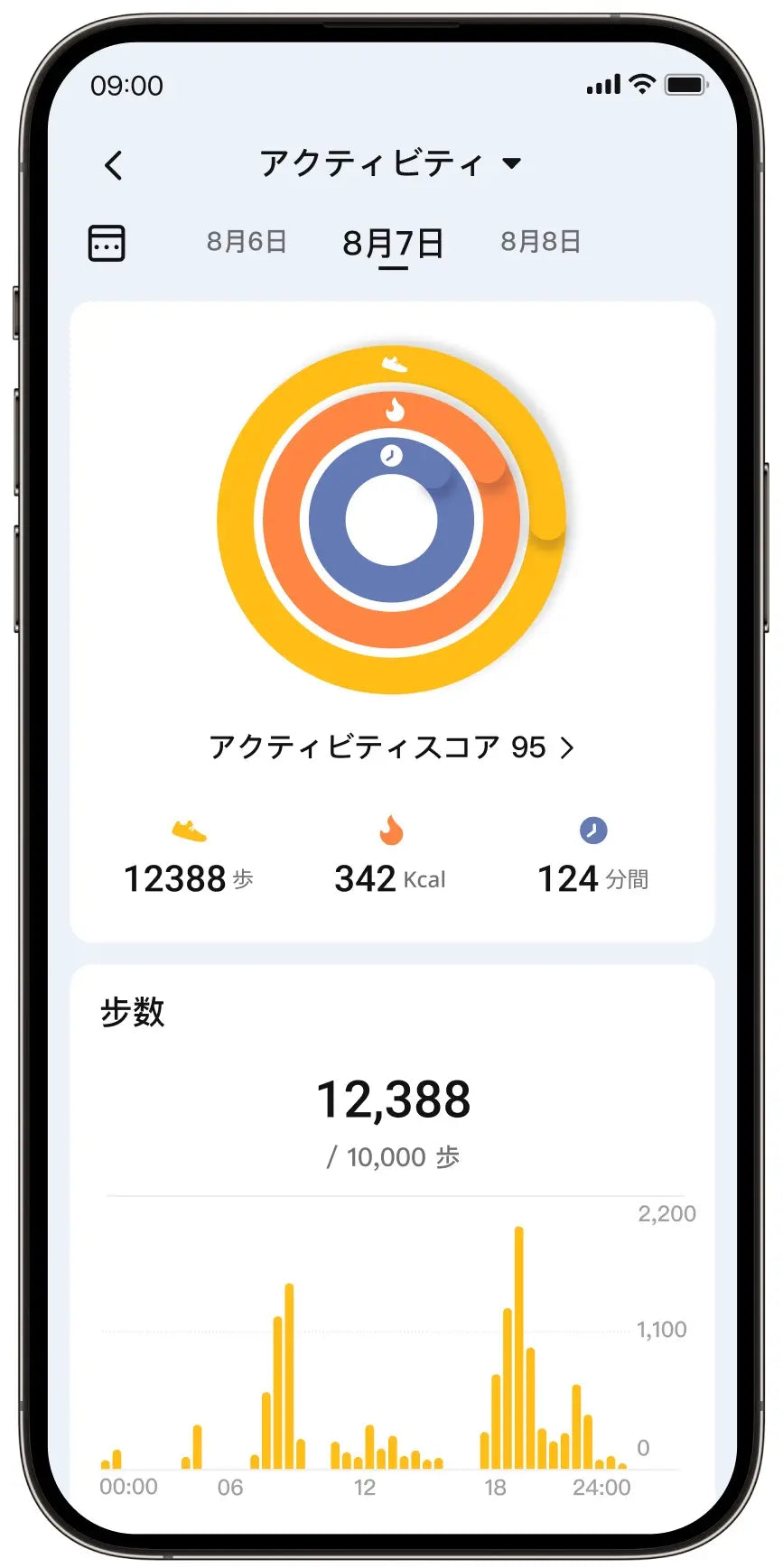
Task: Open アクティビティスコア 95 details
Action: tap(391, 747)
